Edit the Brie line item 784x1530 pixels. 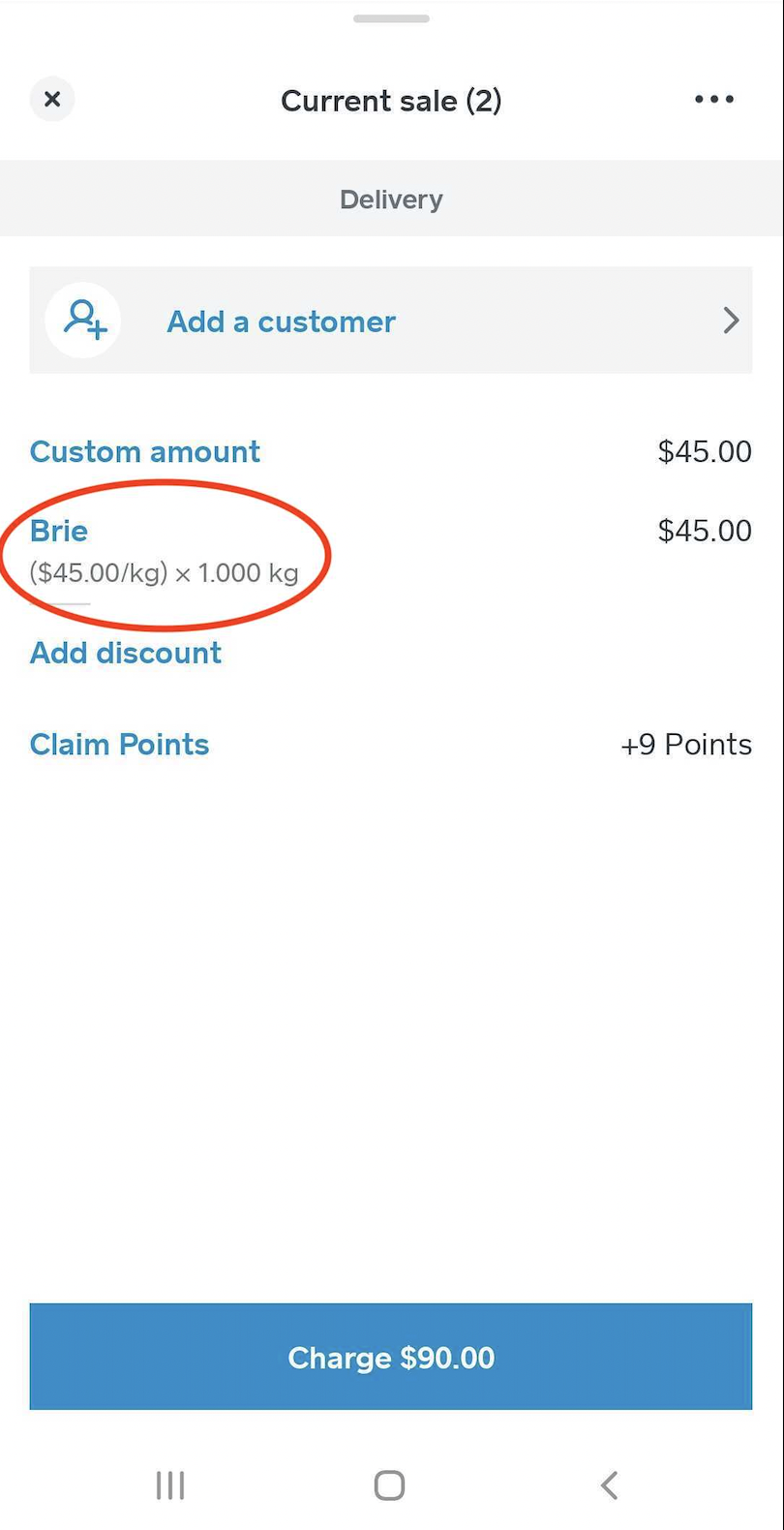60,531
